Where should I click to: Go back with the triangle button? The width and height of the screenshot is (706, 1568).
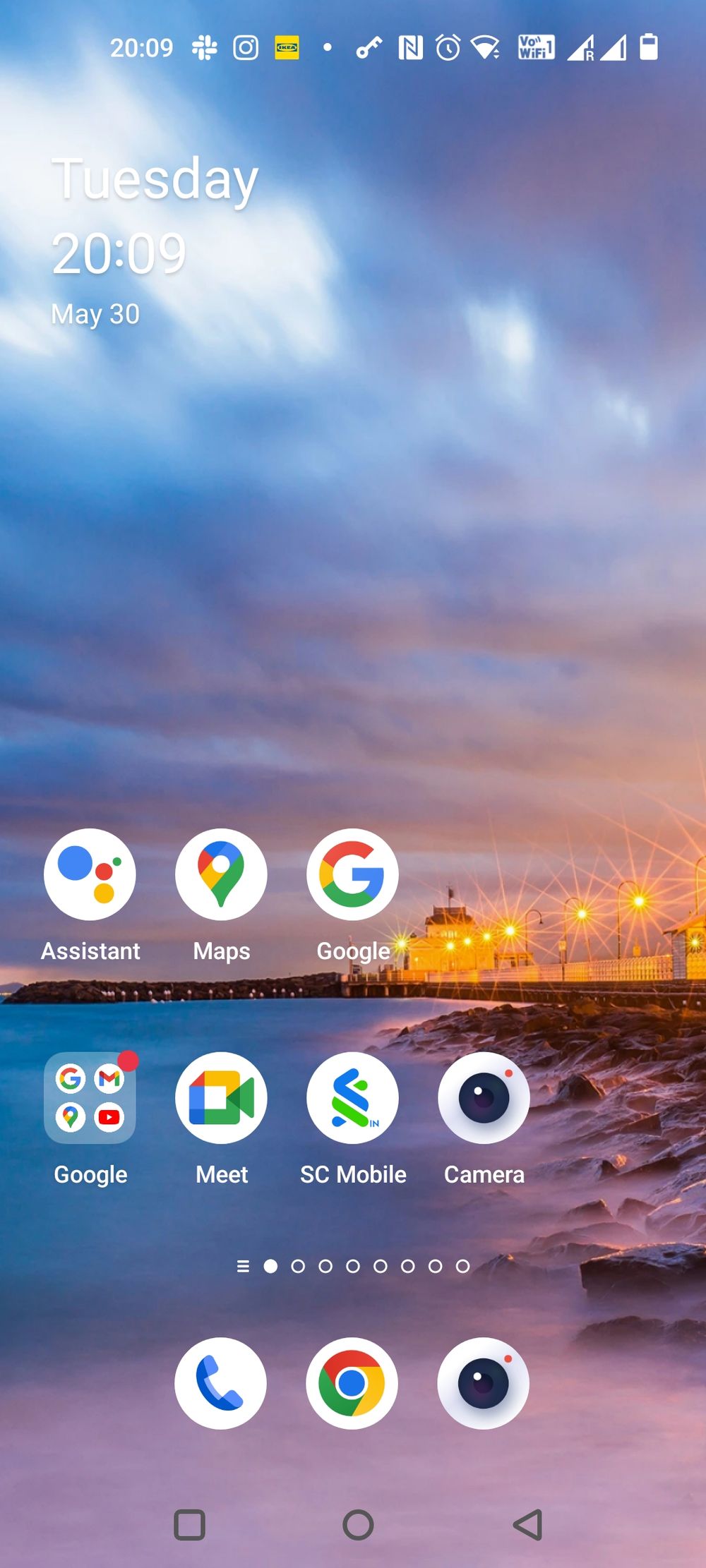click(x=527, y=1524)
